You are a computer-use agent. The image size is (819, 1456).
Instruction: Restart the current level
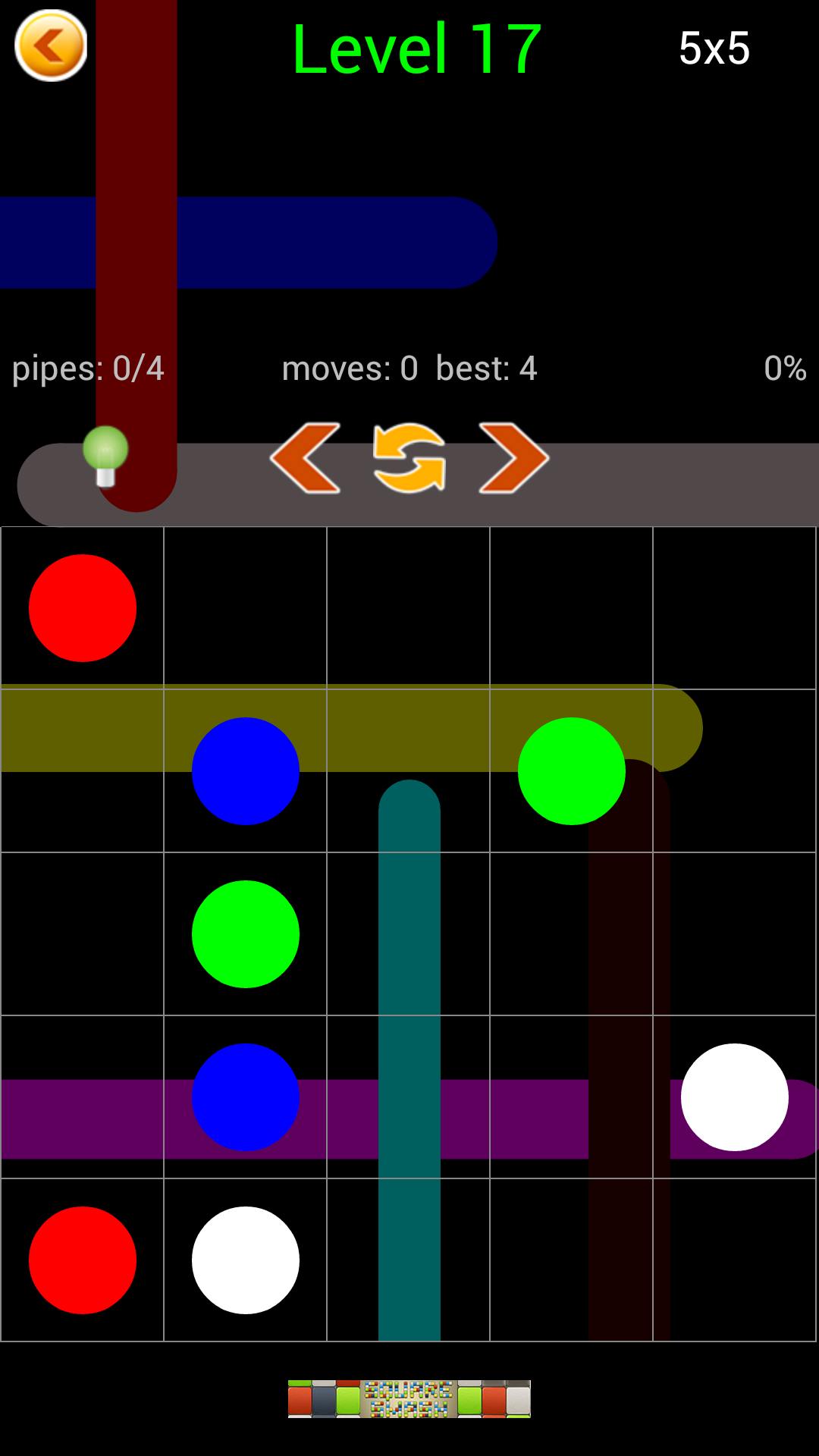click(x=409, y=458)
